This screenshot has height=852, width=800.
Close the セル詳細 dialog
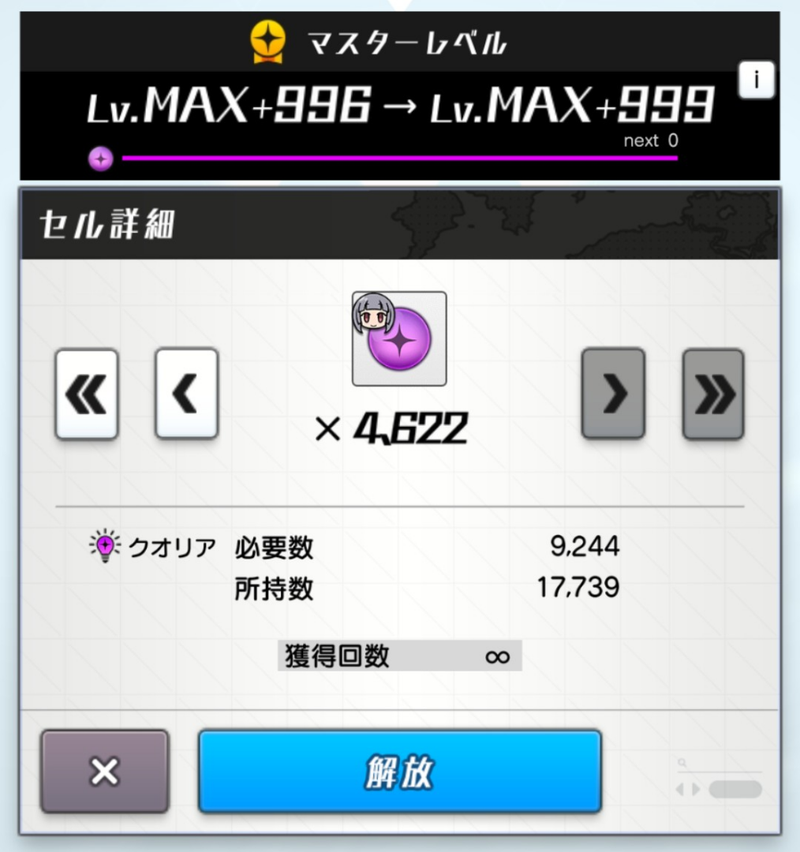click(104, 771)
